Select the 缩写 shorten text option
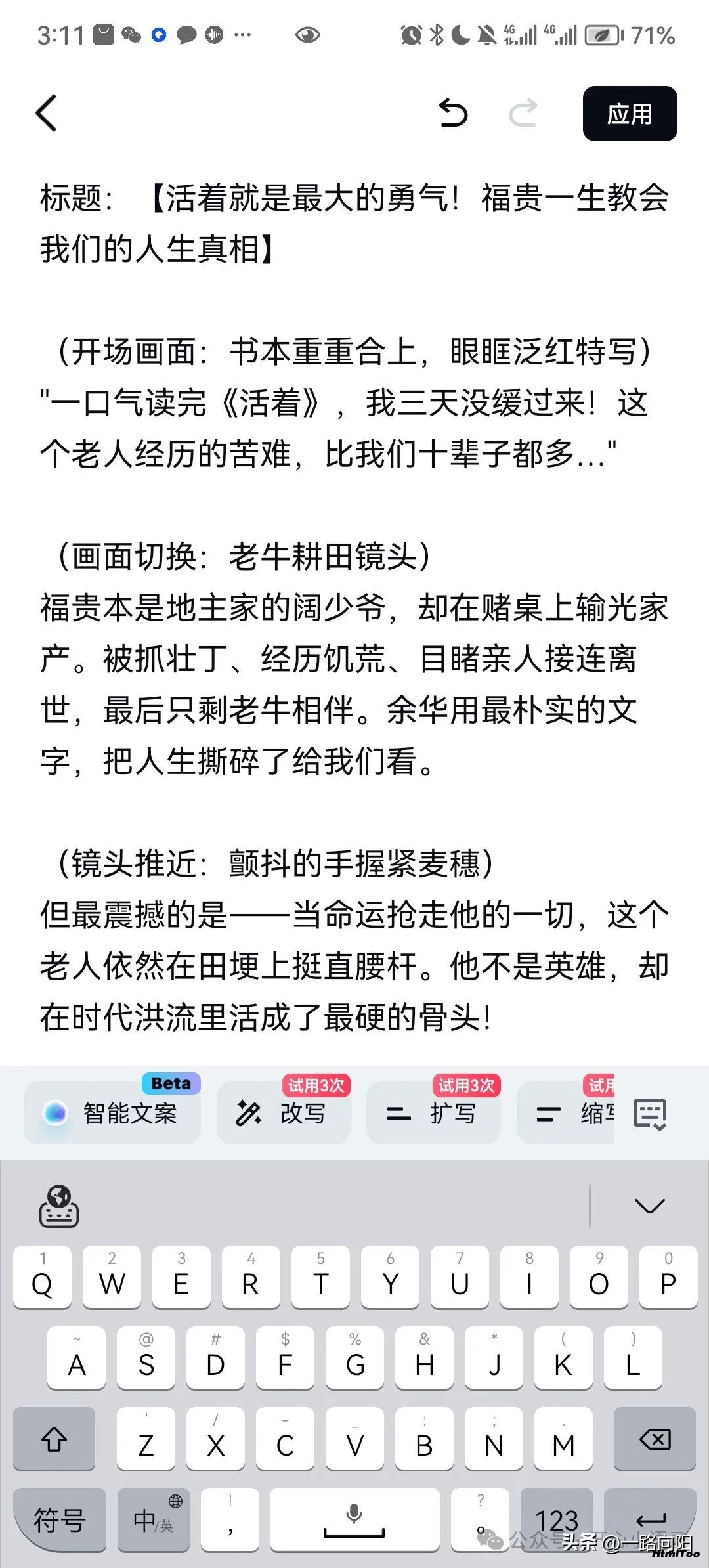 (x=566, y=1112)
